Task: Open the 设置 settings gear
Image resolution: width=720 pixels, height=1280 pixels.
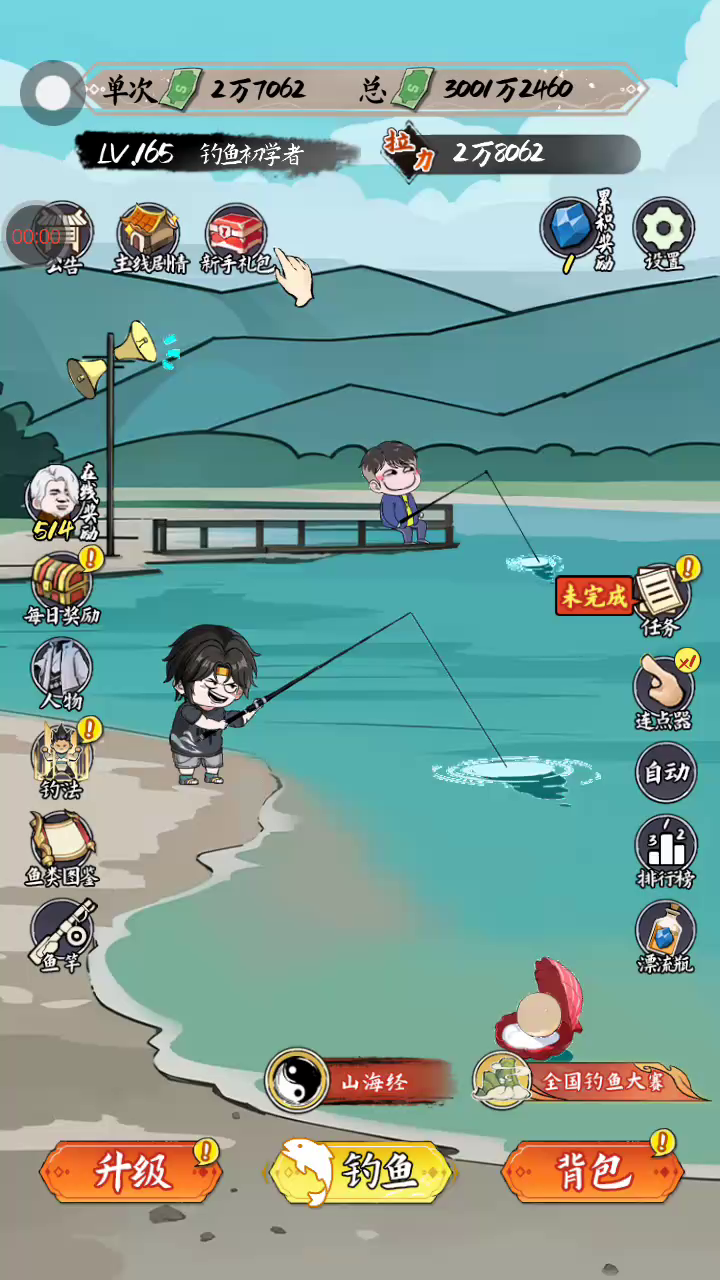Action: pyautogui.click(x=663, y=230)
